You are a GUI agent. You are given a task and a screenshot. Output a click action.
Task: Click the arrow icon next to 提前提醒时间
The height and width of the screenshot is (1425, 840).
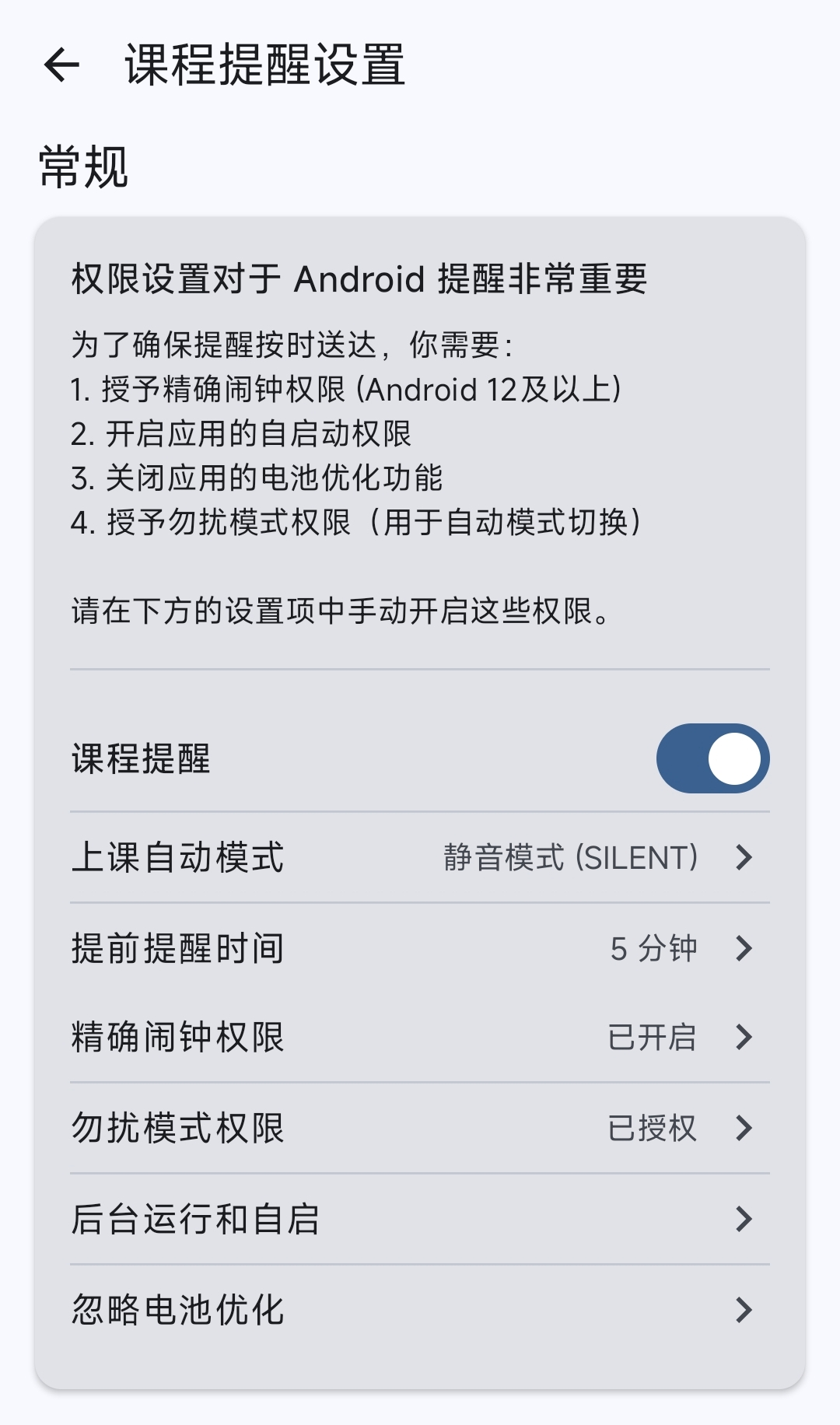tap(744, 948)
